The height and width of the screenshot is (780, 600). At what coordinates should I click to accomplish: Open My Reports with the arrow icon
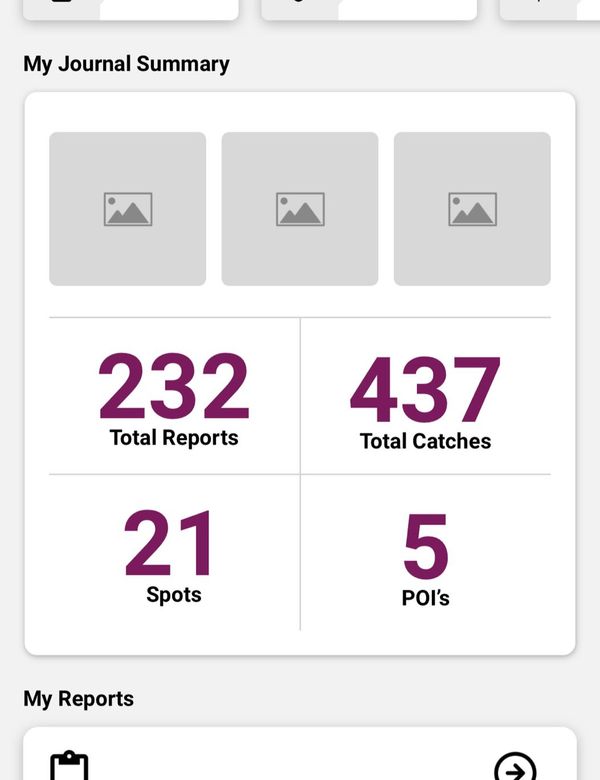coord(515,768)
